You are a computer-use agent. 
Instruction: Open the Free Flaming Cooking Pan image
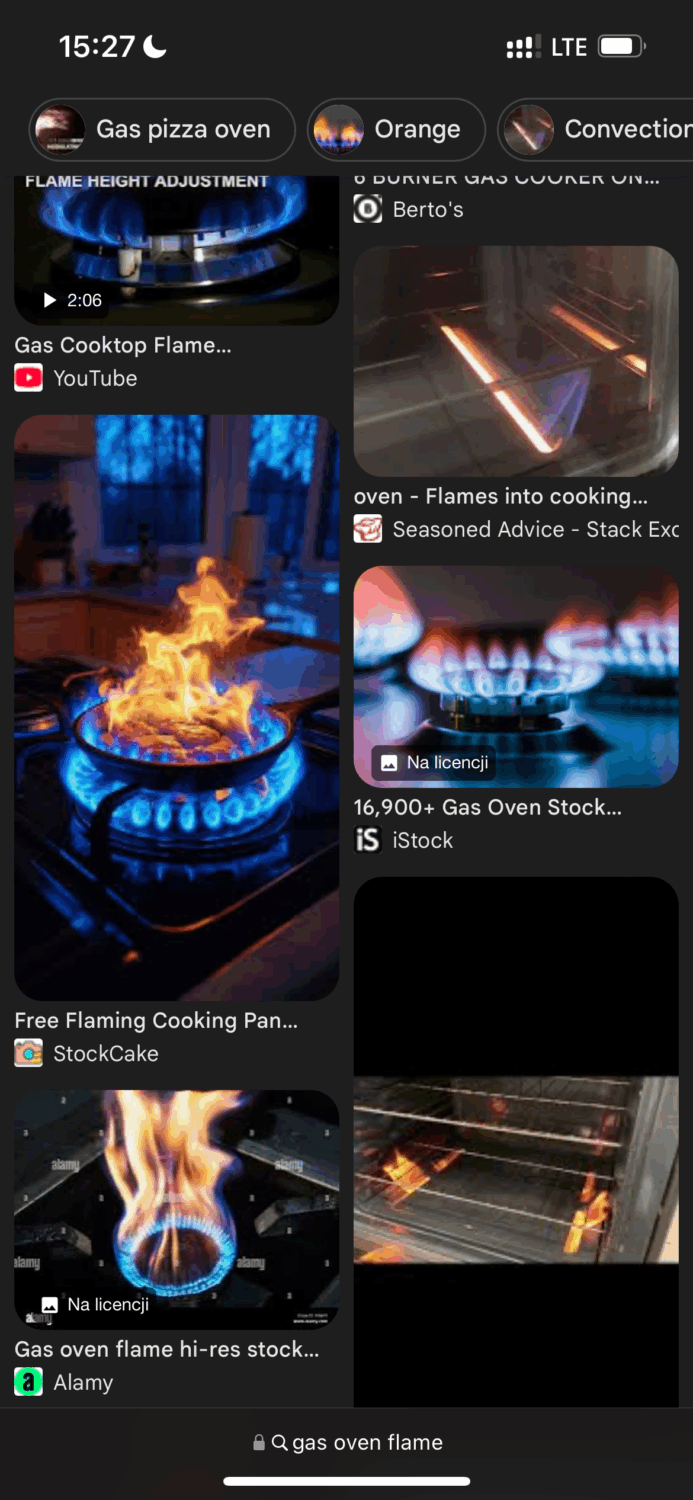point(176,707)
